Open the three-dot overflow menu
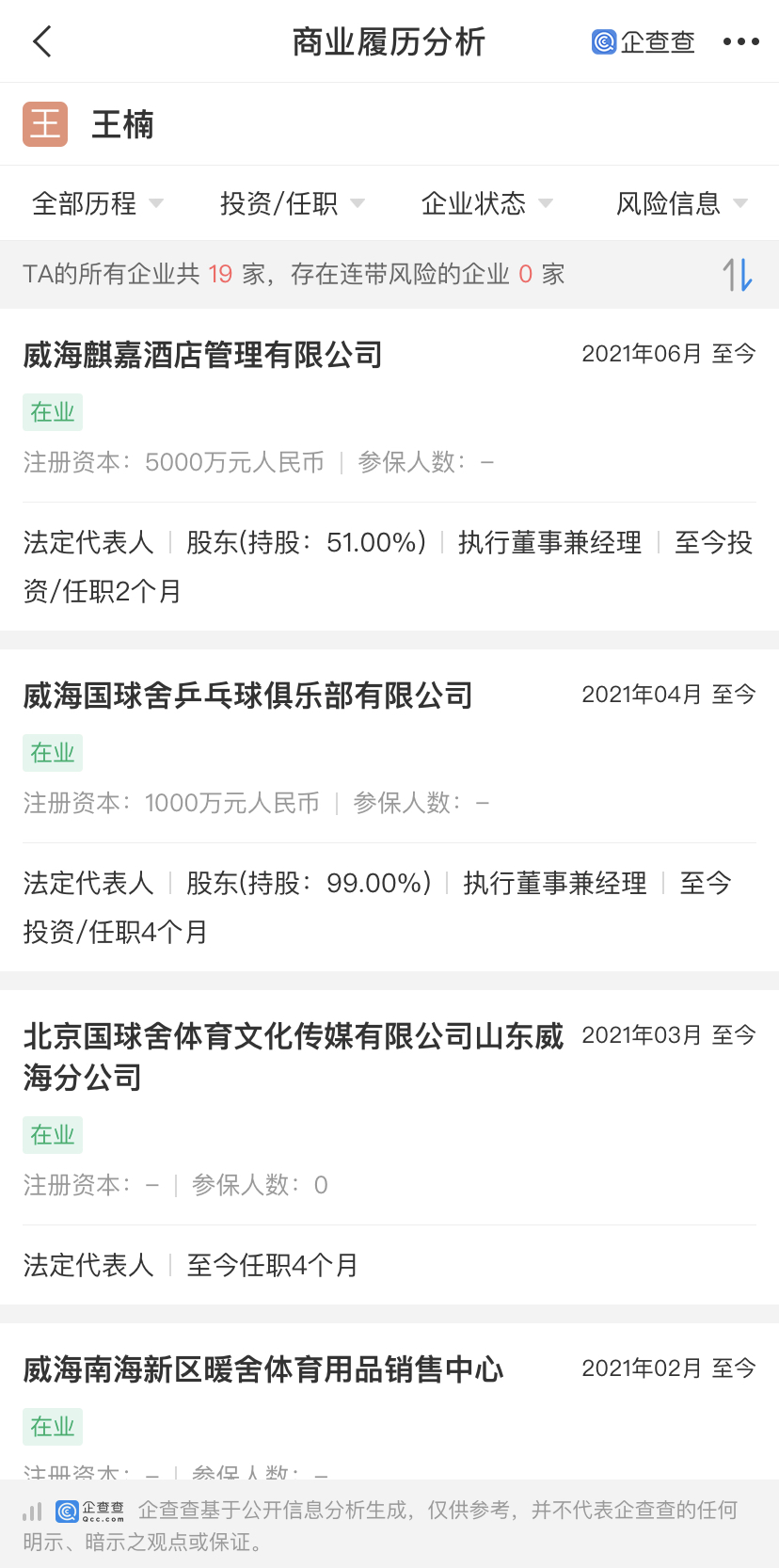The image size is (779, 1568). (740, 41)
